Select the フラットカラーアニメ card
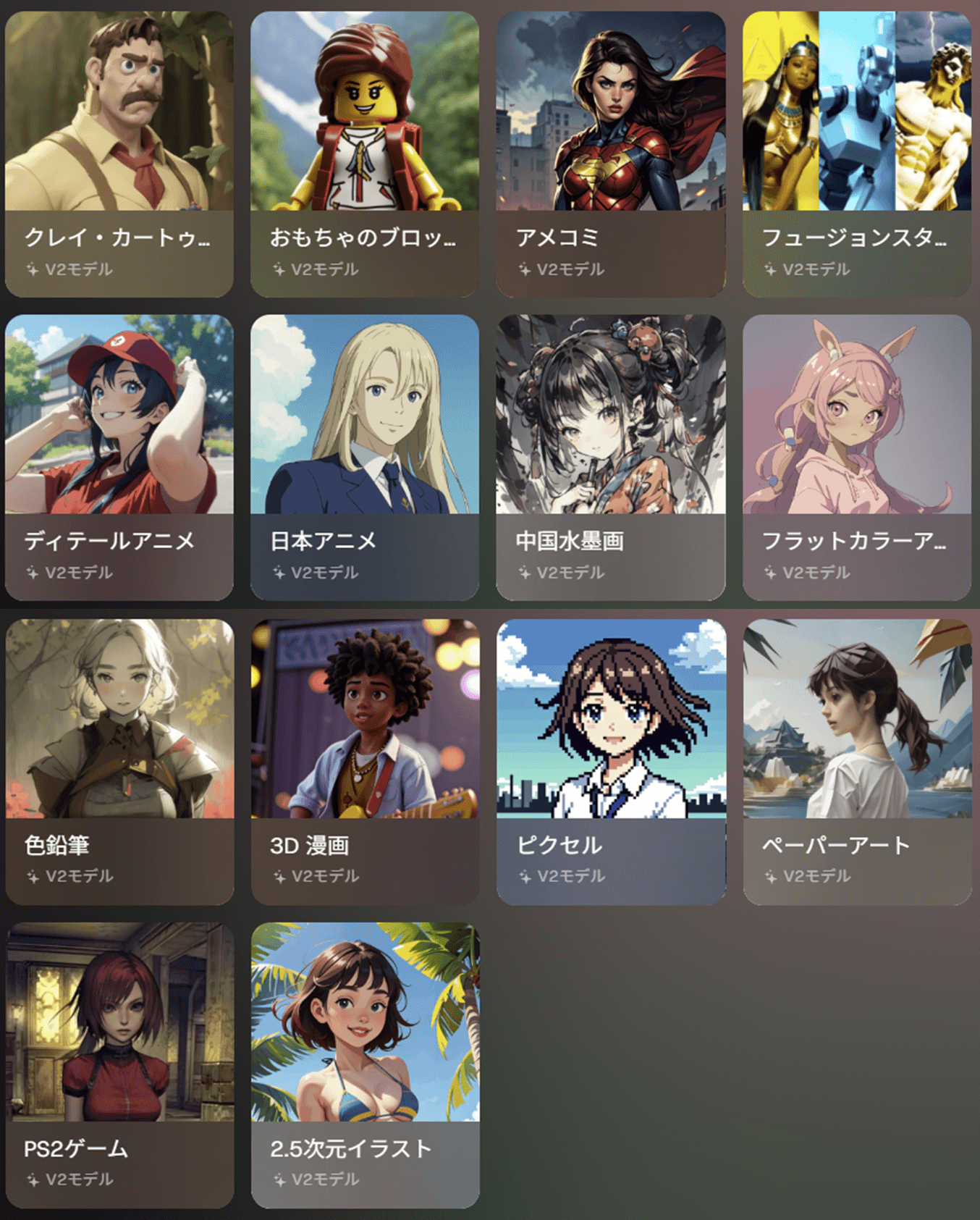The height and width of the screenshot is (1220, 980). [856, 457]
